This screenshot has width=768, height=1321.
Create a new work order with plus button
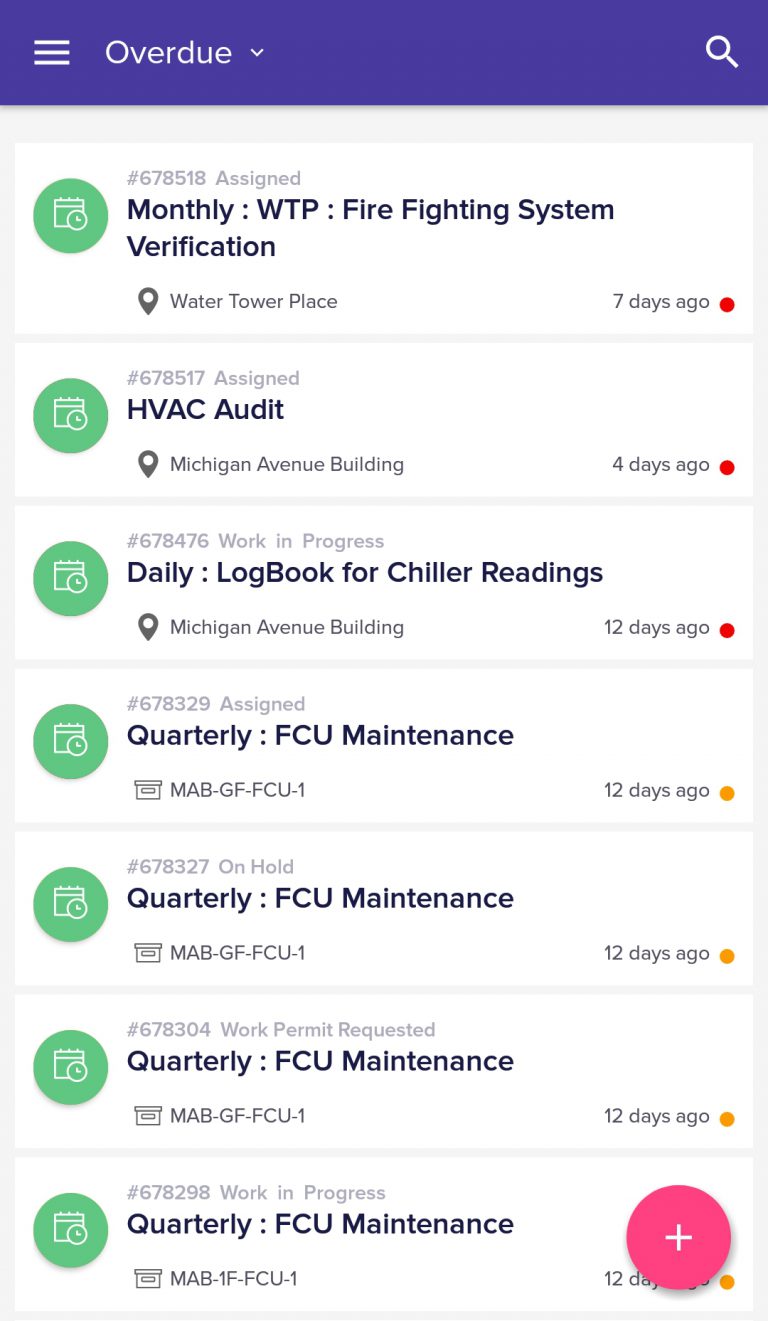[678, 1237]
